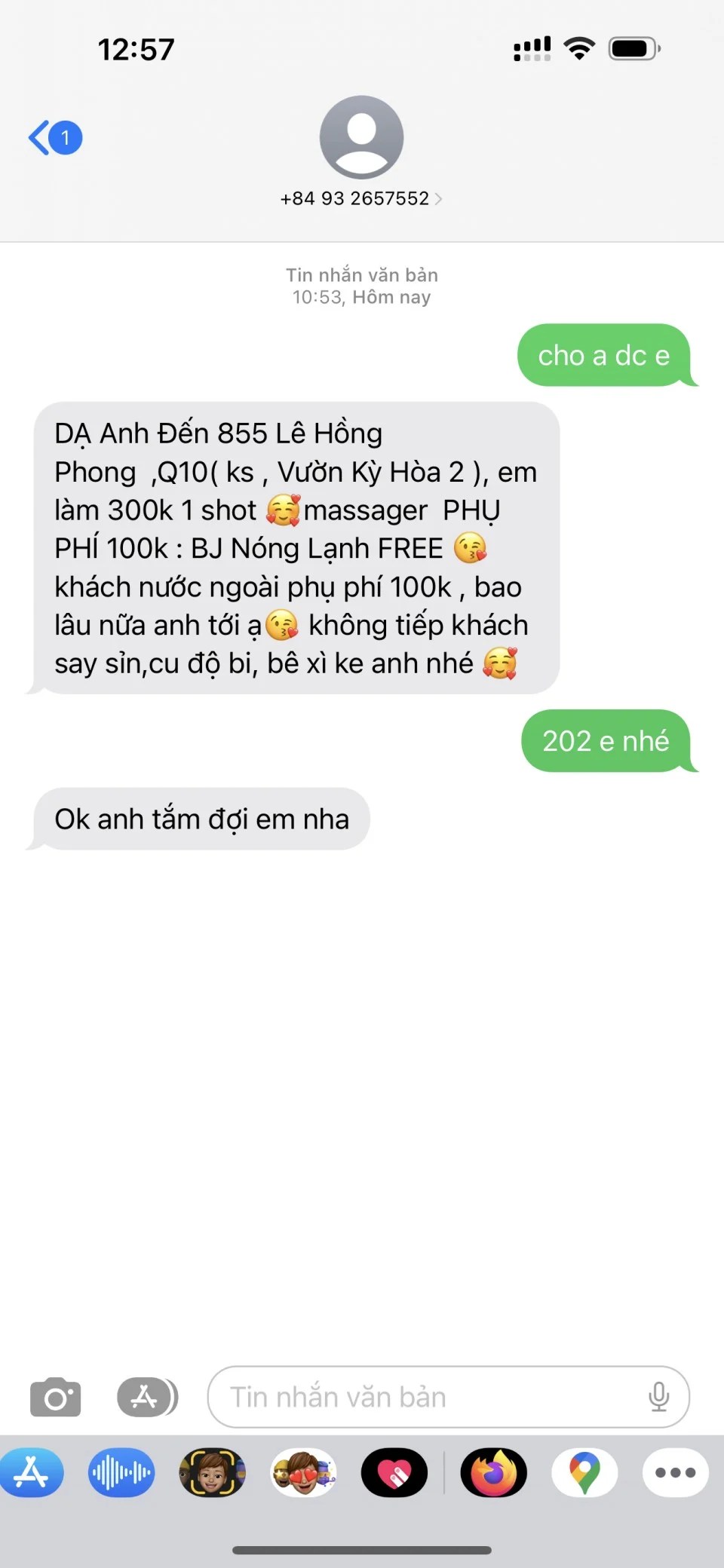Open contact details for +84 93 2657552
Viewport: 724px width, 1568px height.
click(361, 198)
